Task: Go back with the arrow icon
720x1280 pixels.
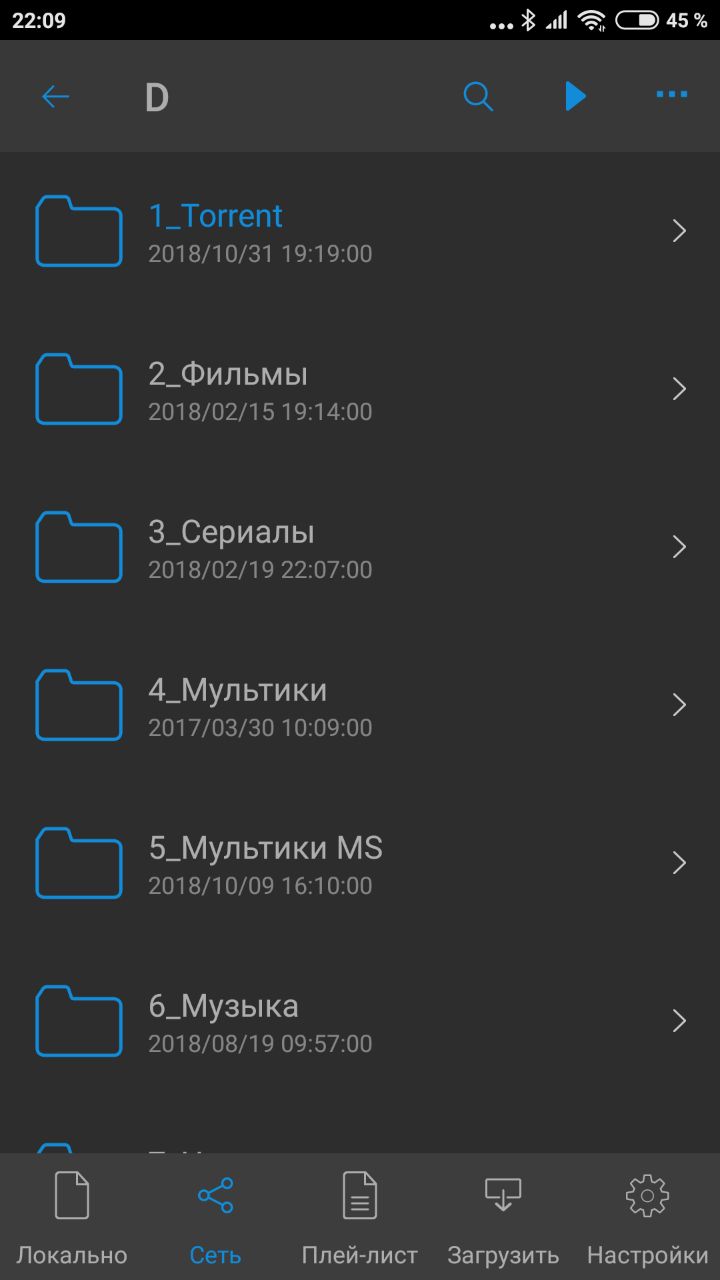Action: click(x=55, y=97)
